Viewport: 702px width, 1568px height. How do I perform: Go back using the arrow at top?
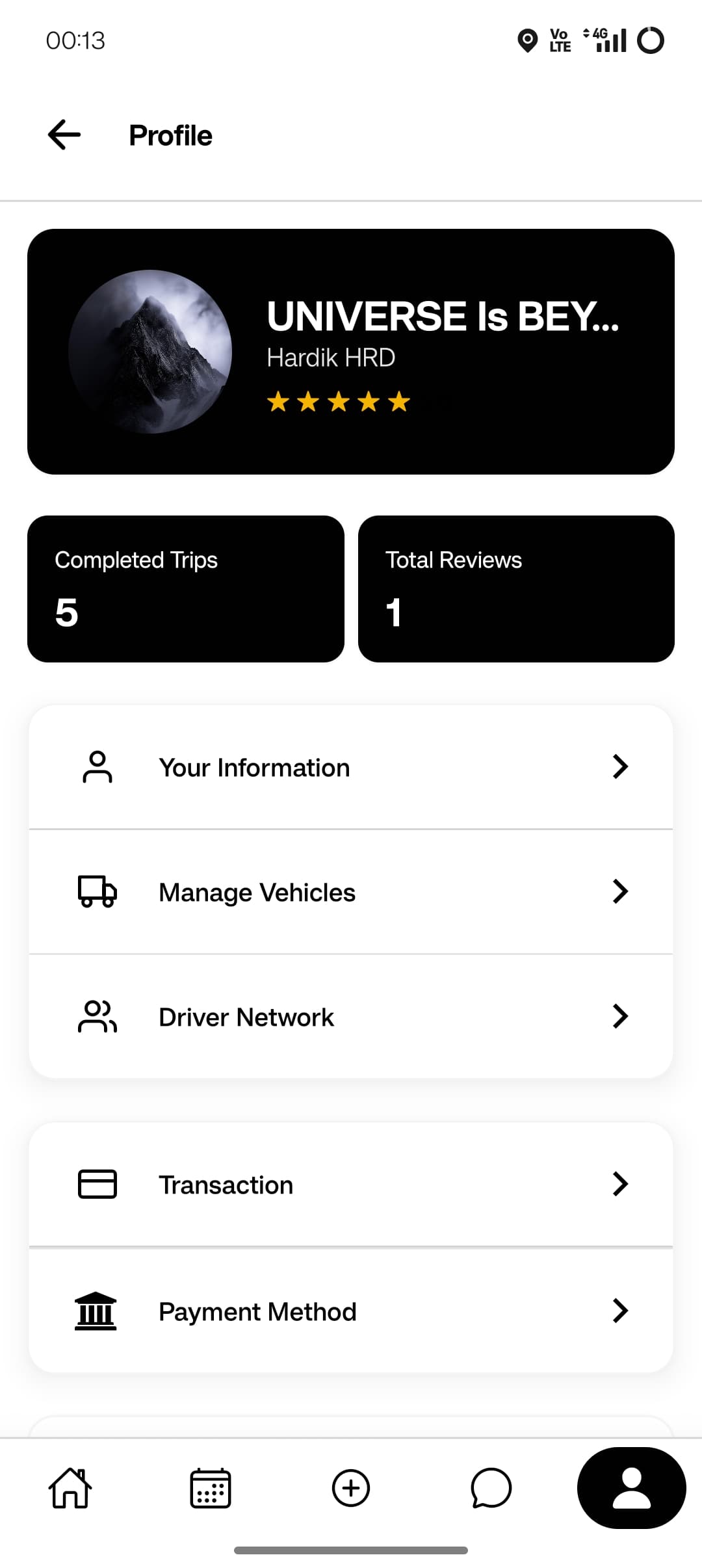pyautogui.click(x=63, y=135)
